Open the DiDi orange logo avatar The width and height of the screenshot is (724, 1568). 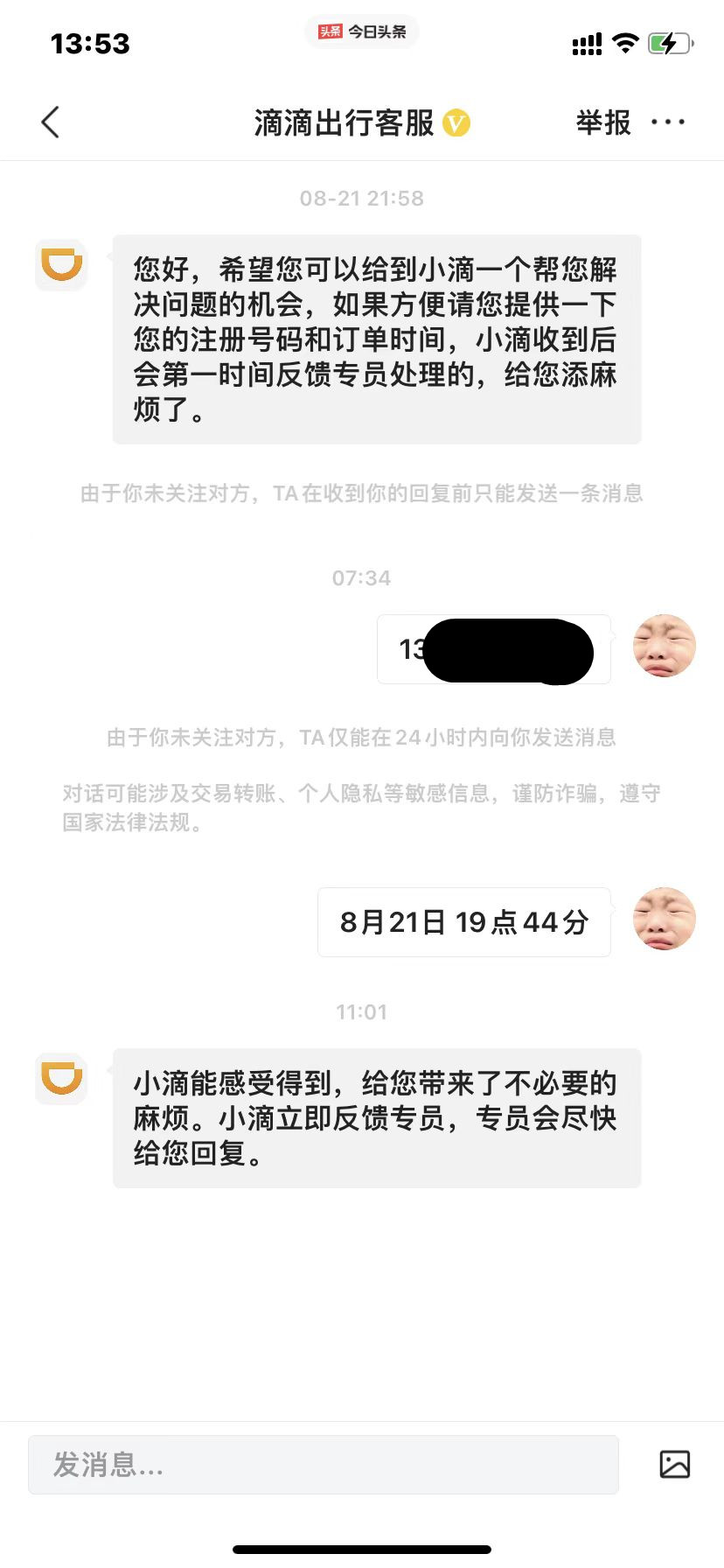[61, 265]
